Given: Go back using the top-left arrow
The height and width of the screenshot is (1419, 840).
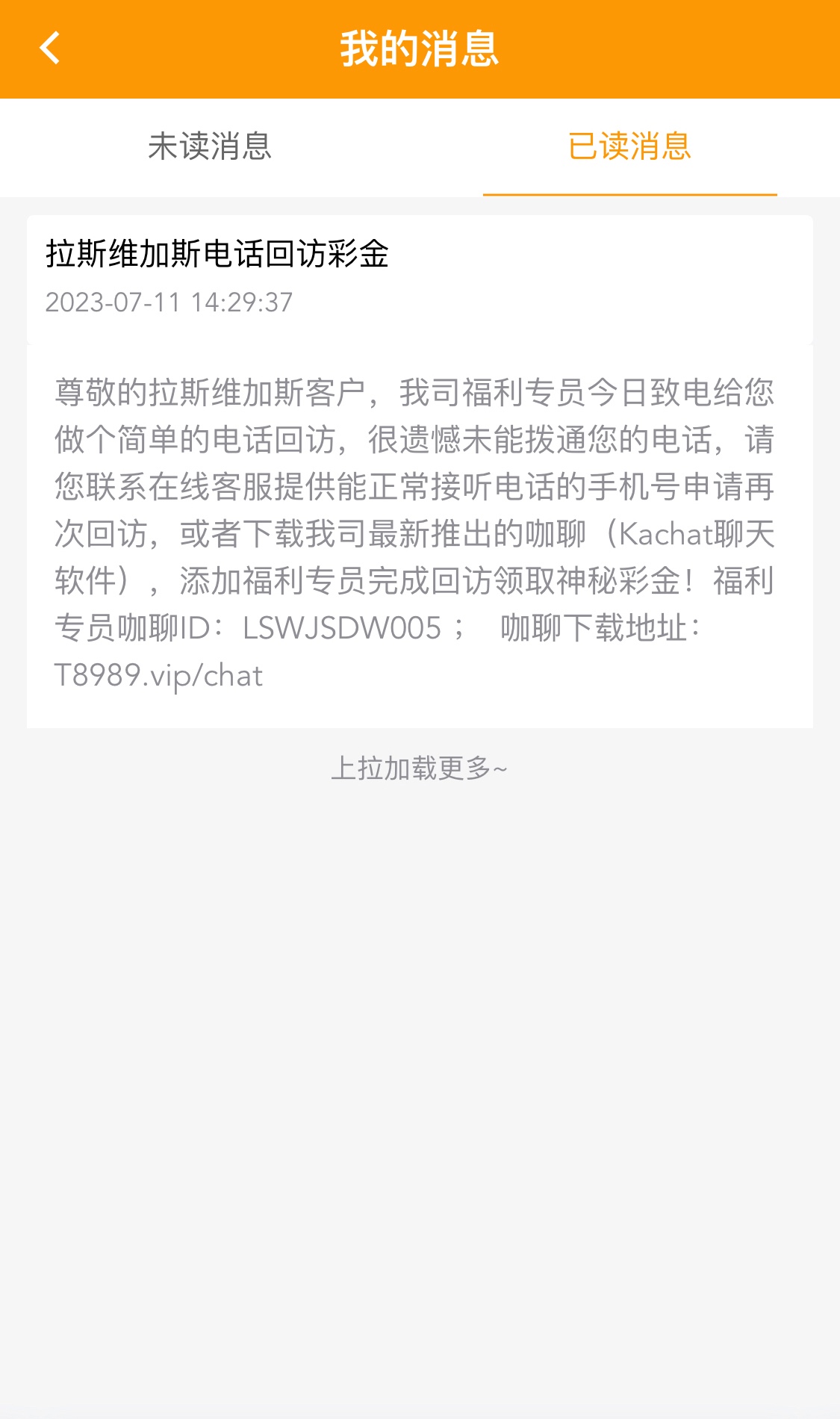Looking at the screenshot, I should coord(50,49).
